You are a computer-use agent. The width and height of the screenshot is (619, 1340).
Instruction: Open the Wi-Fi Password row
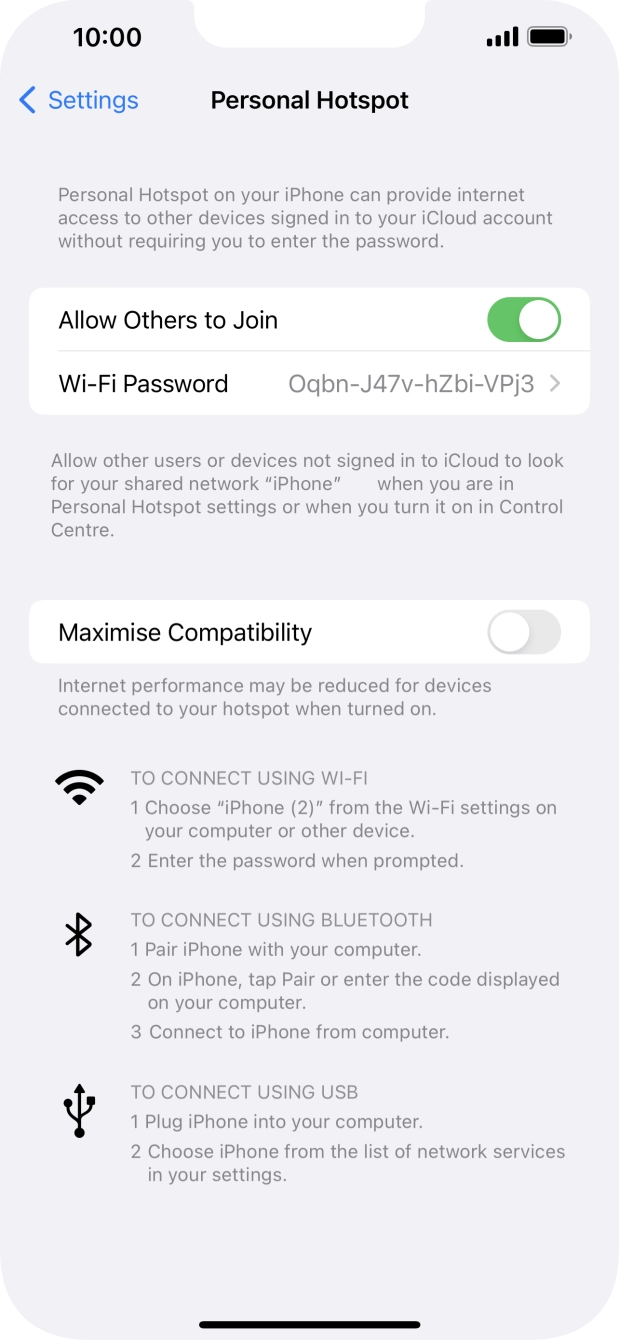click(309, 383)
